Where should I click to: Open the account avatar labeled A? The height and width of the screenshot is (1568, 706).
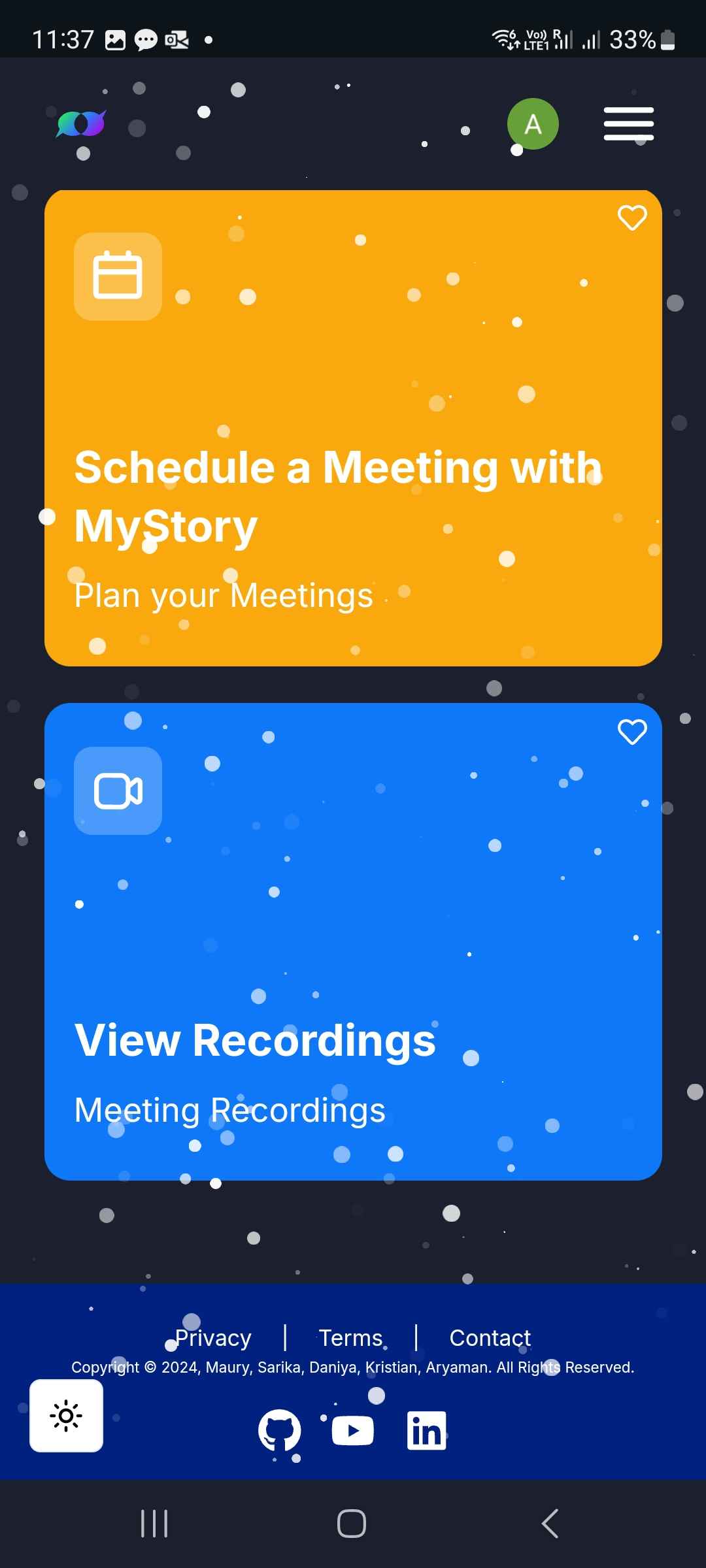tap(533, 123)
